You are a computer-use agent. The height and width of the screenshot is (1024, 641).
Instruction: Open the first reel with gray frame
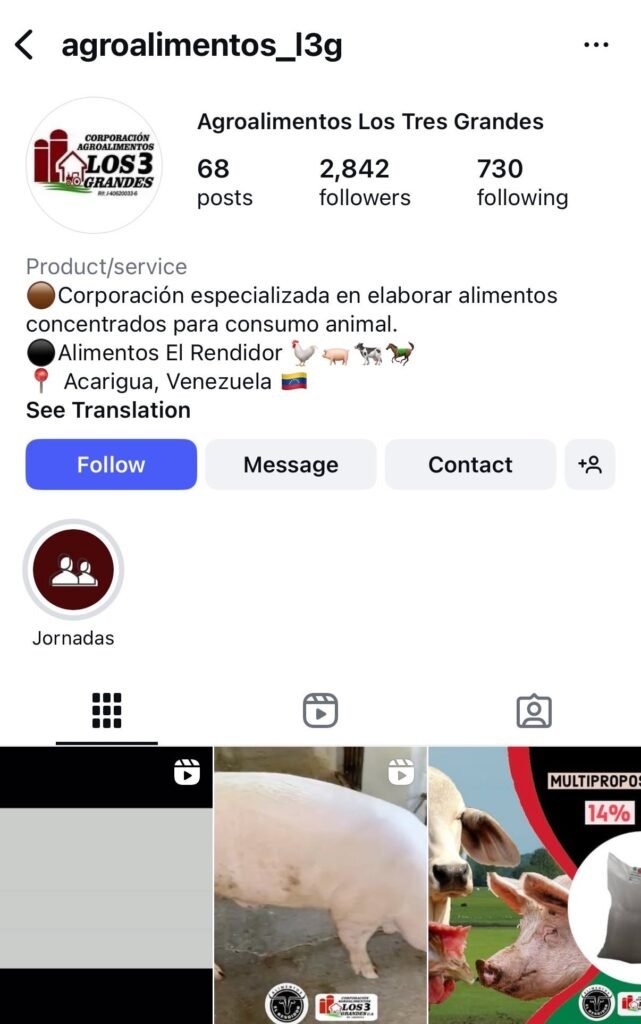[106, 885]
